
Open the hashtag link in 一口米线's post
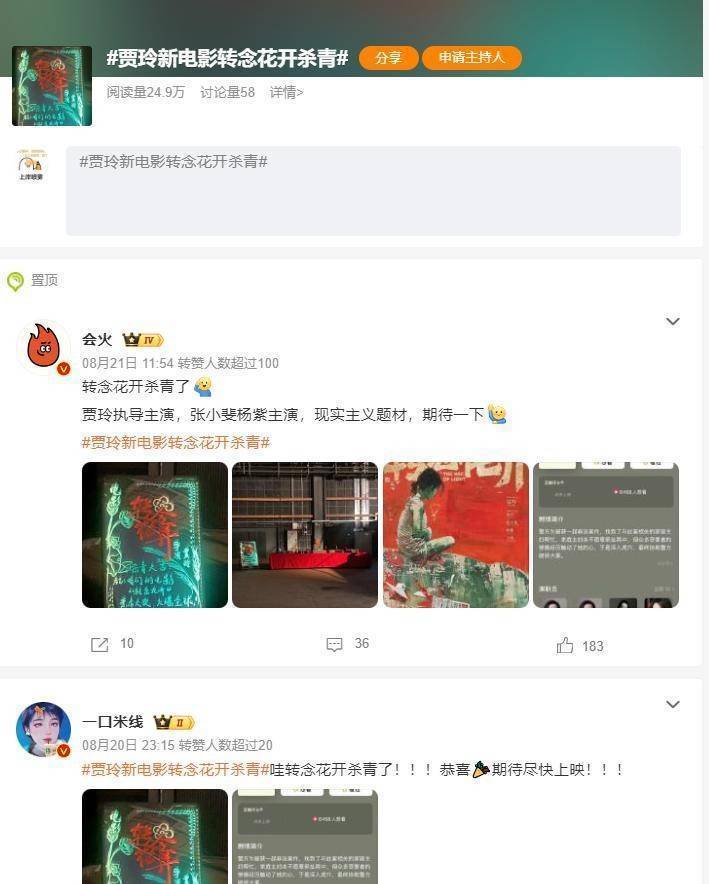(x=176, y=770)
